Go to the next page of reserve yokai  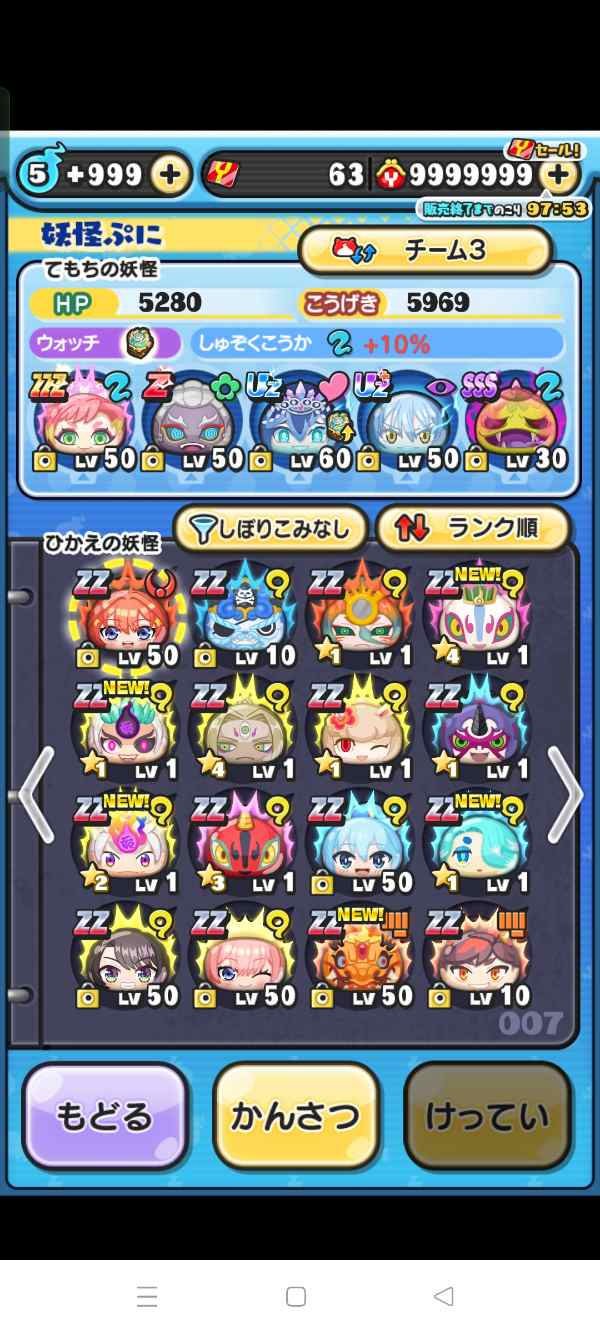[x=564, y=795]
